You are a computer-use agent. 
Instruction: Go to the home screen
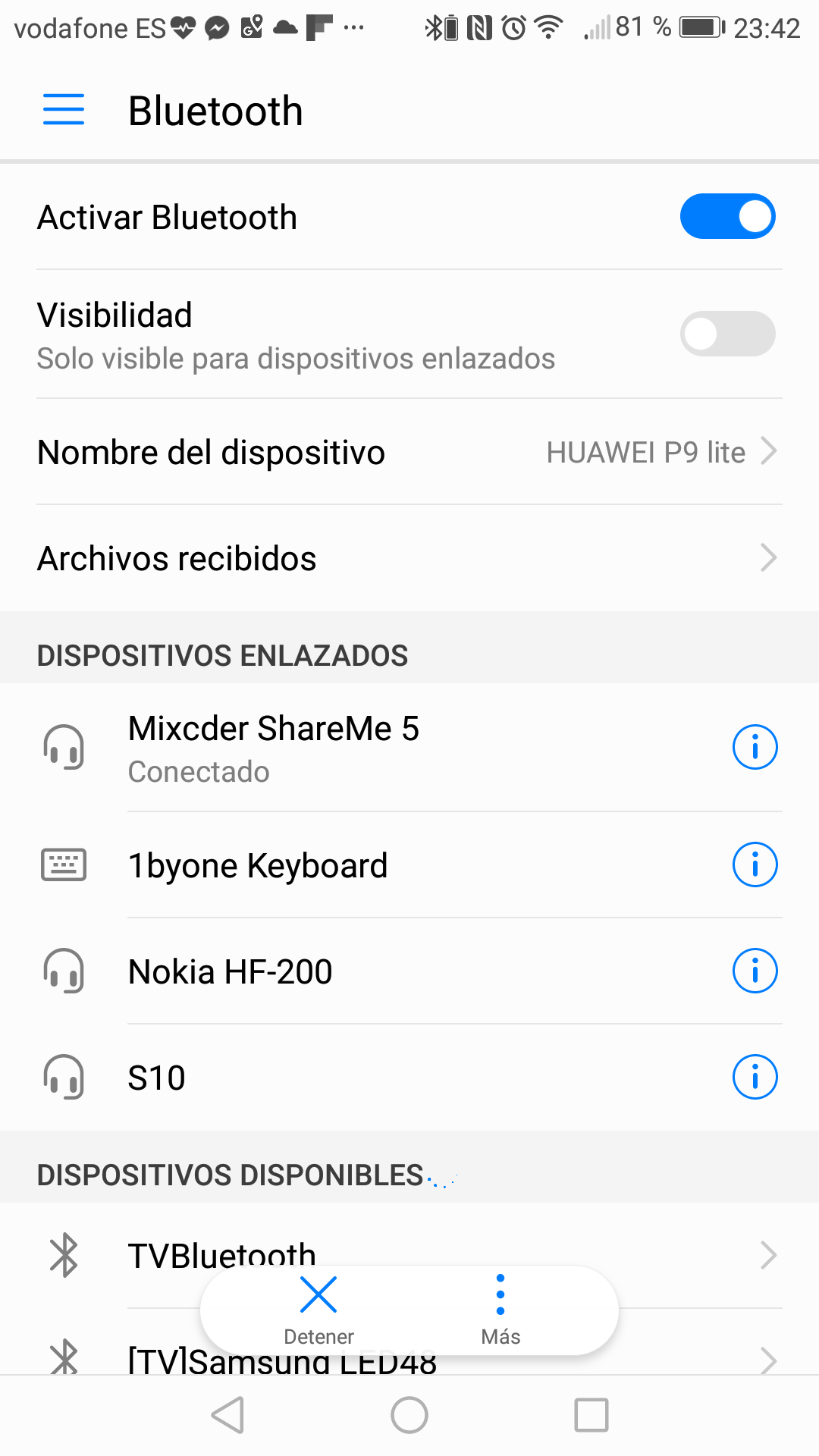[x=409, y=1415]
